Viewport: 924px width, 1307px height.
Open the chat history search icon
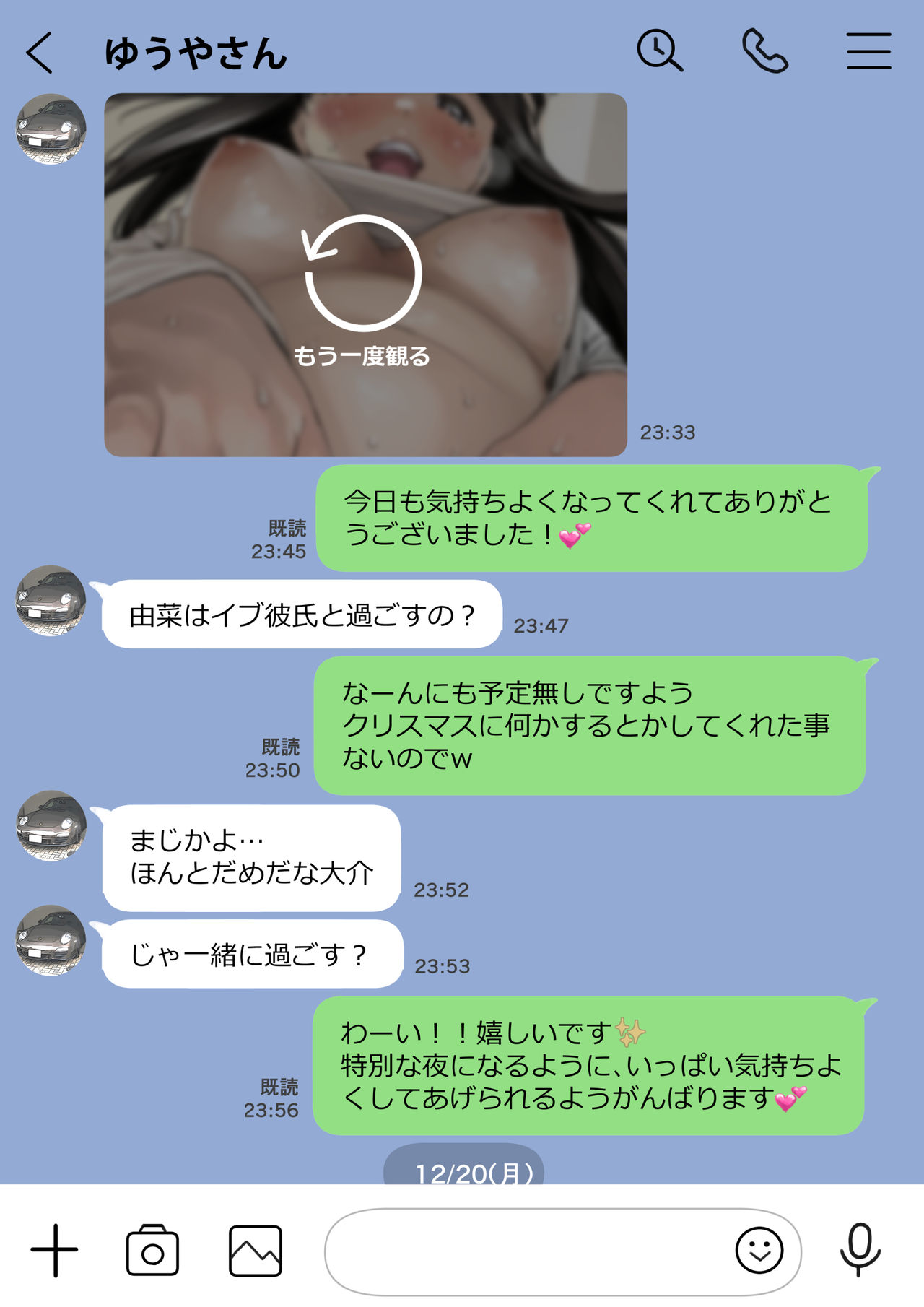pyautogui.click(x=659, y=51)
